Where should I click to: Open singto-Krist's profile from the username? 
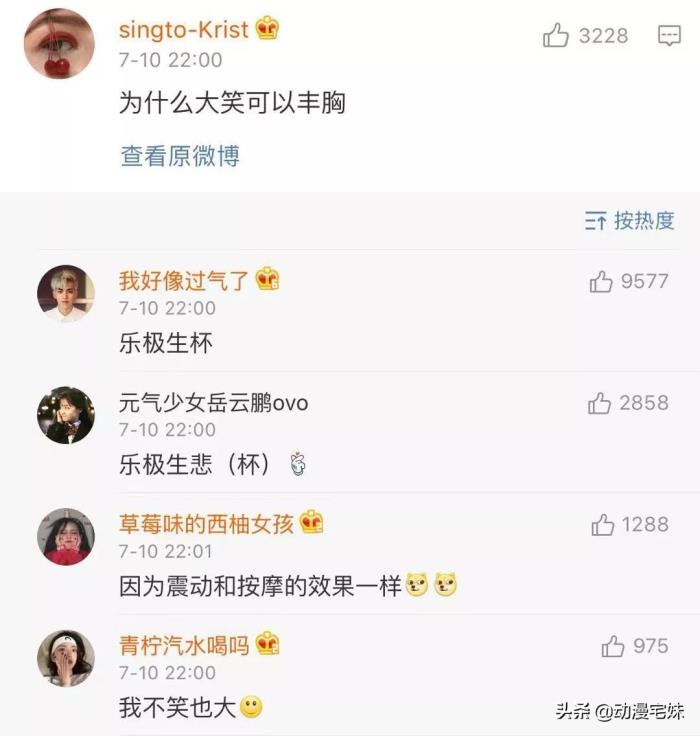[x=183, y=29]
